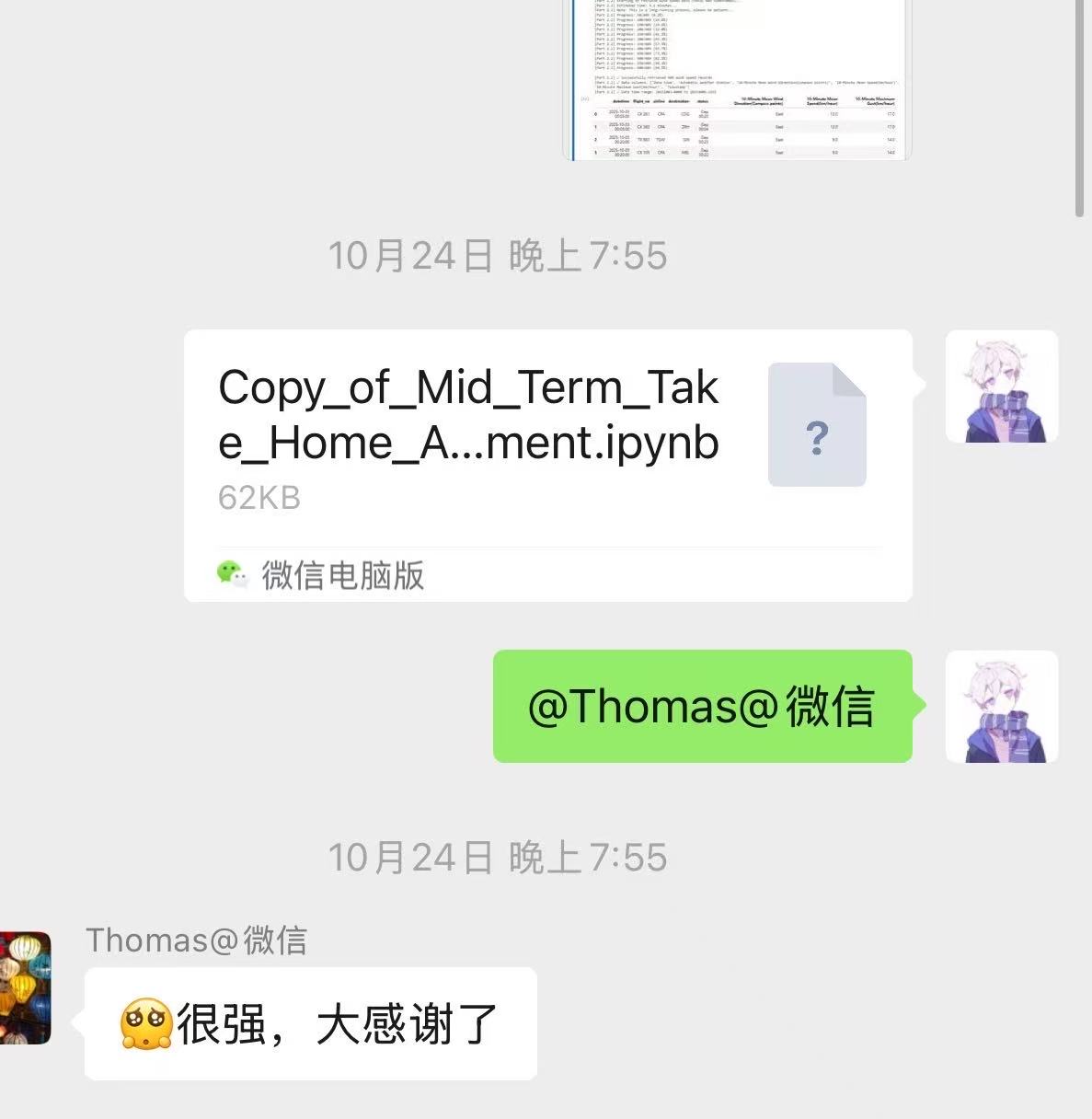Click the WeChat logo beside 微信电脑版

tap(232, 576)
